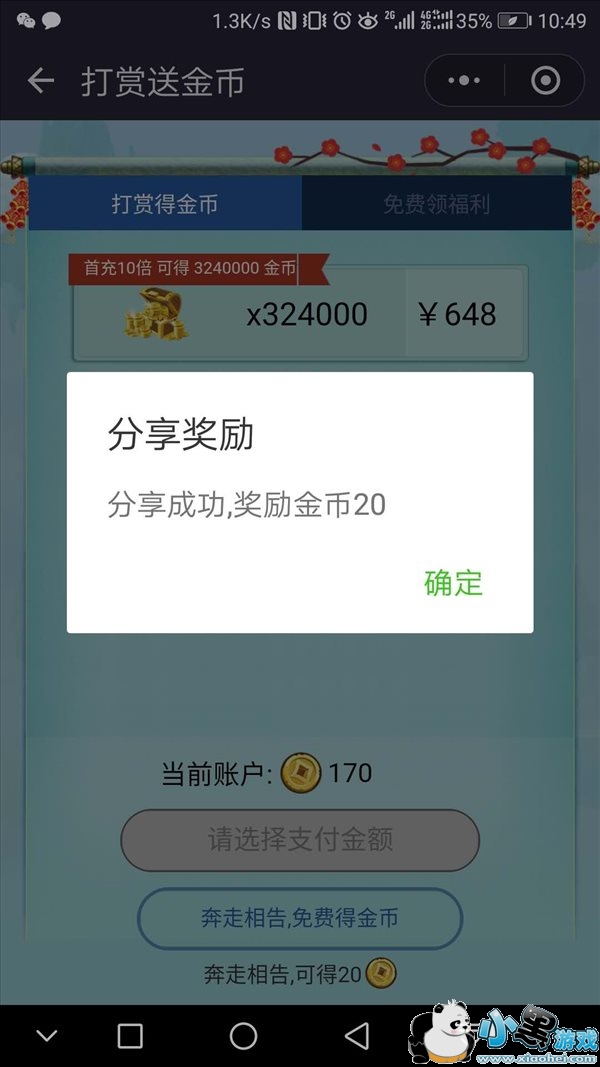Viewport: 600px width, 1067px height.
Task: Confirm the share reward dialog with 确定
Action: pos(453,583)
